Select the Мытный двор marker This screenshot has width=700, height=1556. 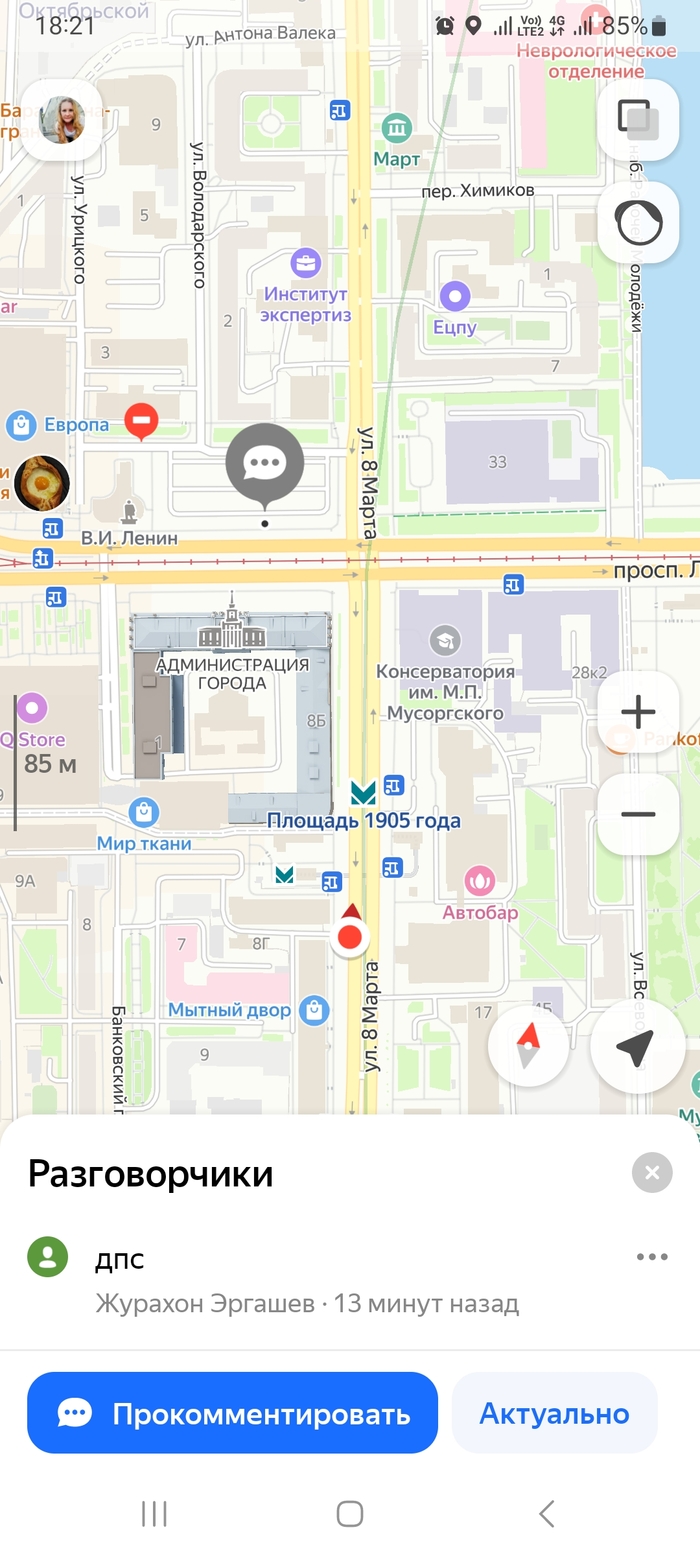314,1010
